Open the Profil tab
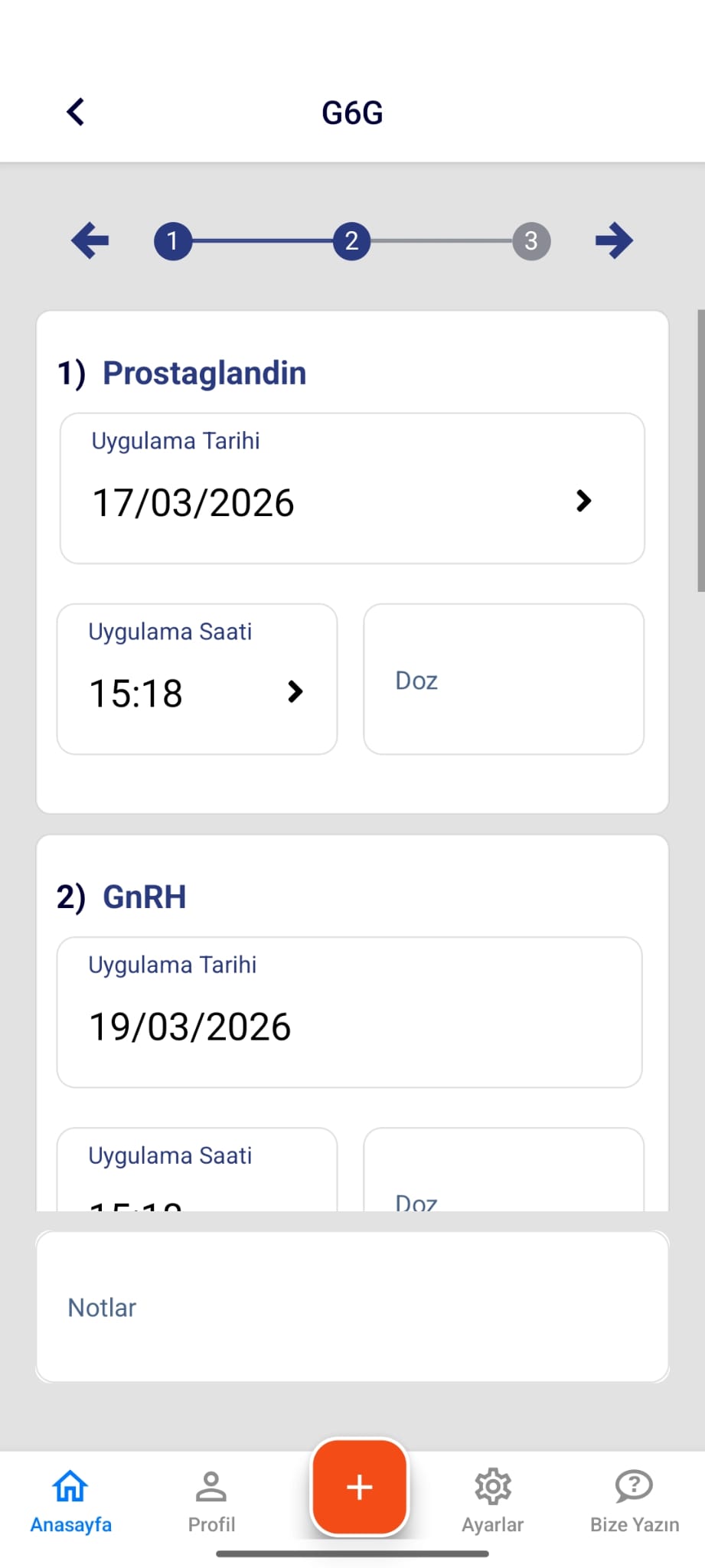The height and width of the screenshot is (1568, 705). (211, 1501)
